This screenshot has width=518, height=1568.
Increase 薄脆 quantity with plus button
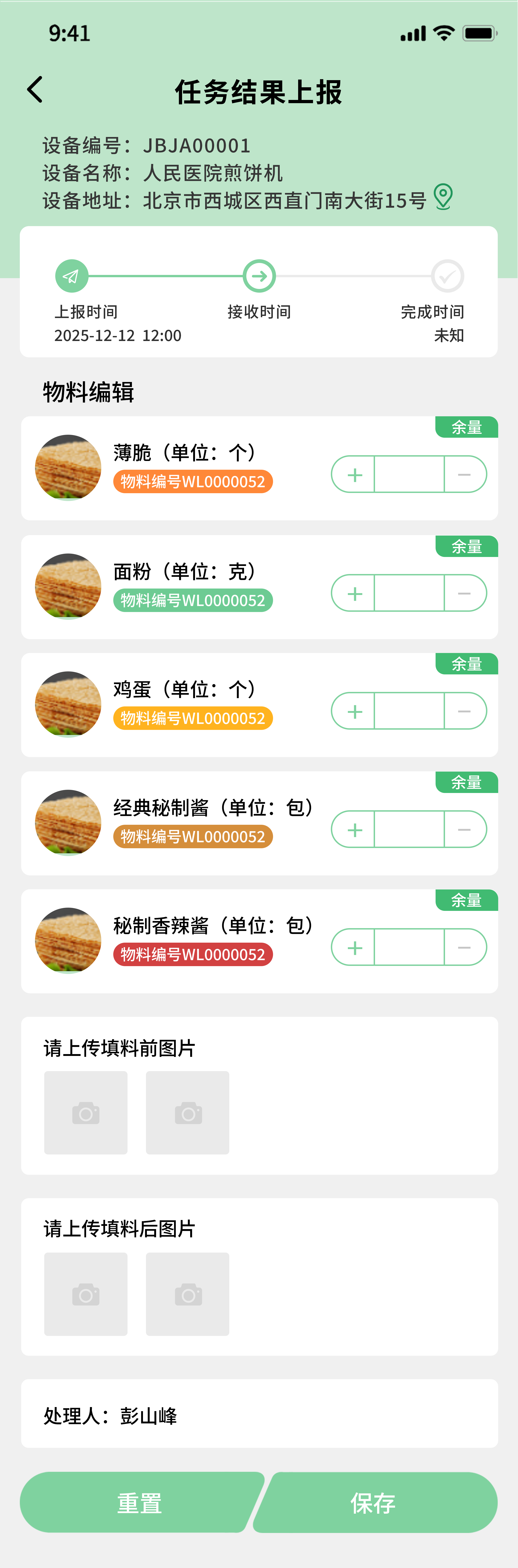355,475
